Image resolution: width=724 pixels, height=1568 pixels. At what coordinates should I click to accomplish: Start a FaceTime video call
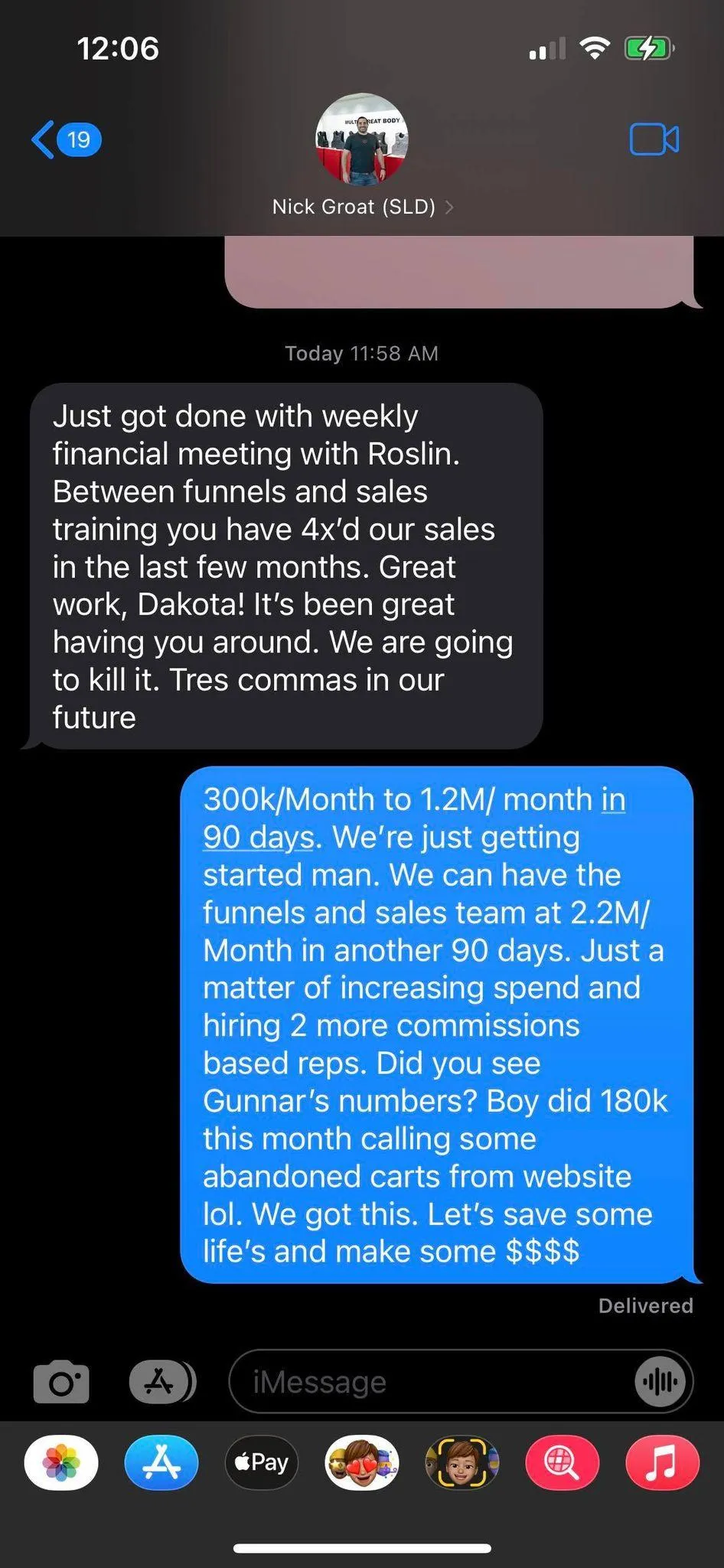(654, 139)
